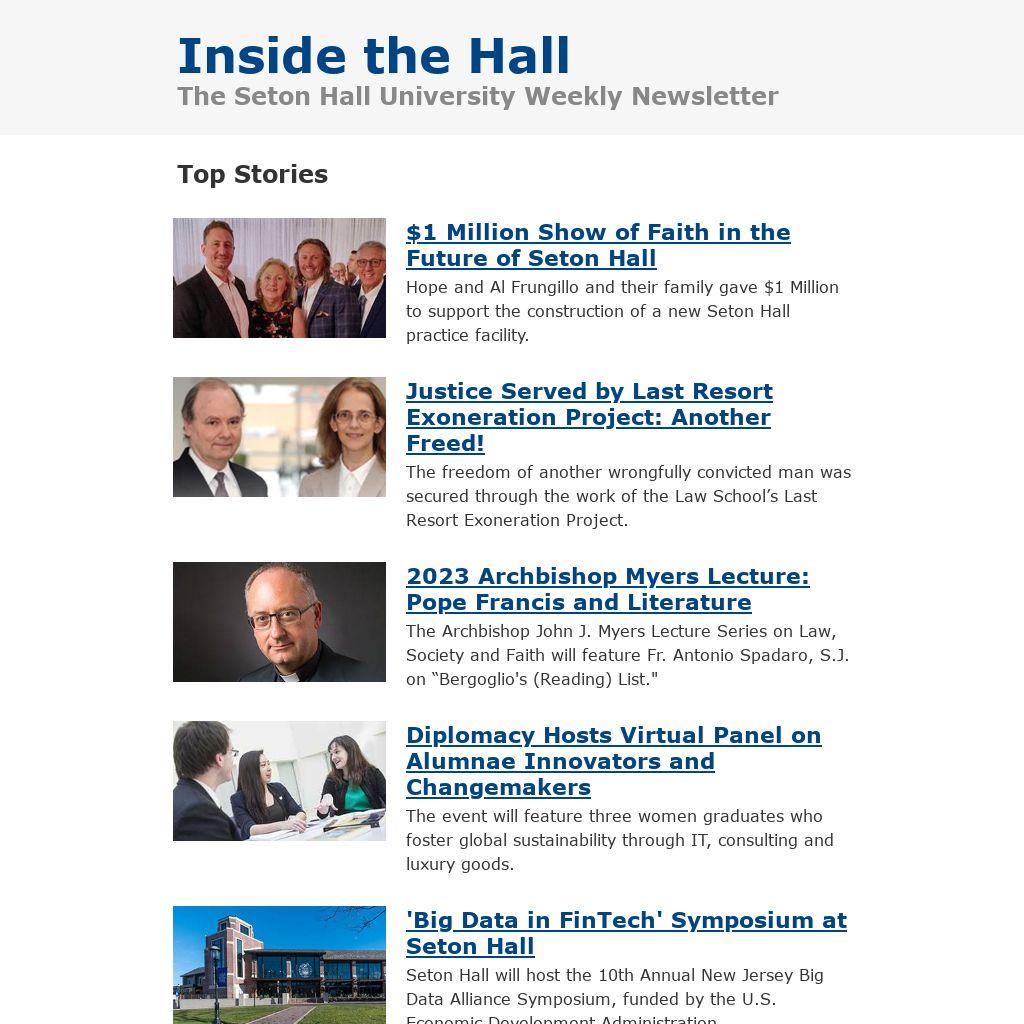
Task: Open the 'Big Data in FinTech' Symposium story
Action: coord(625,933)
